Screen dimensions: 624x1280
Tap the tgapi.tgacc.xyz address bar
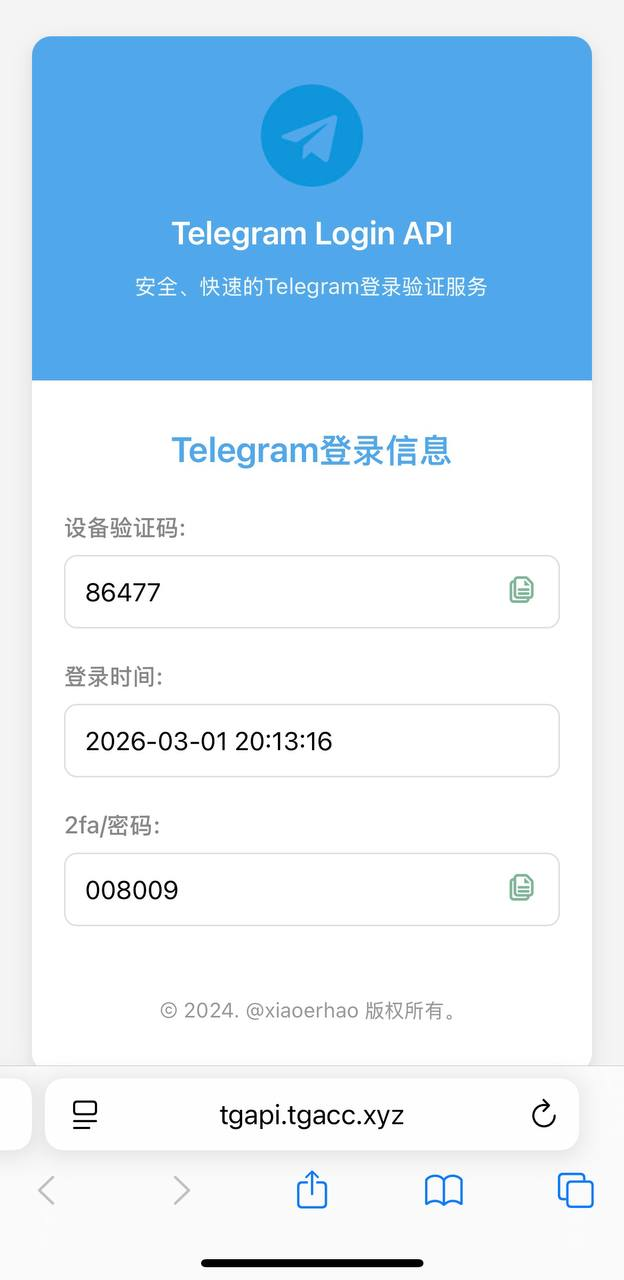click(312, 1114)
